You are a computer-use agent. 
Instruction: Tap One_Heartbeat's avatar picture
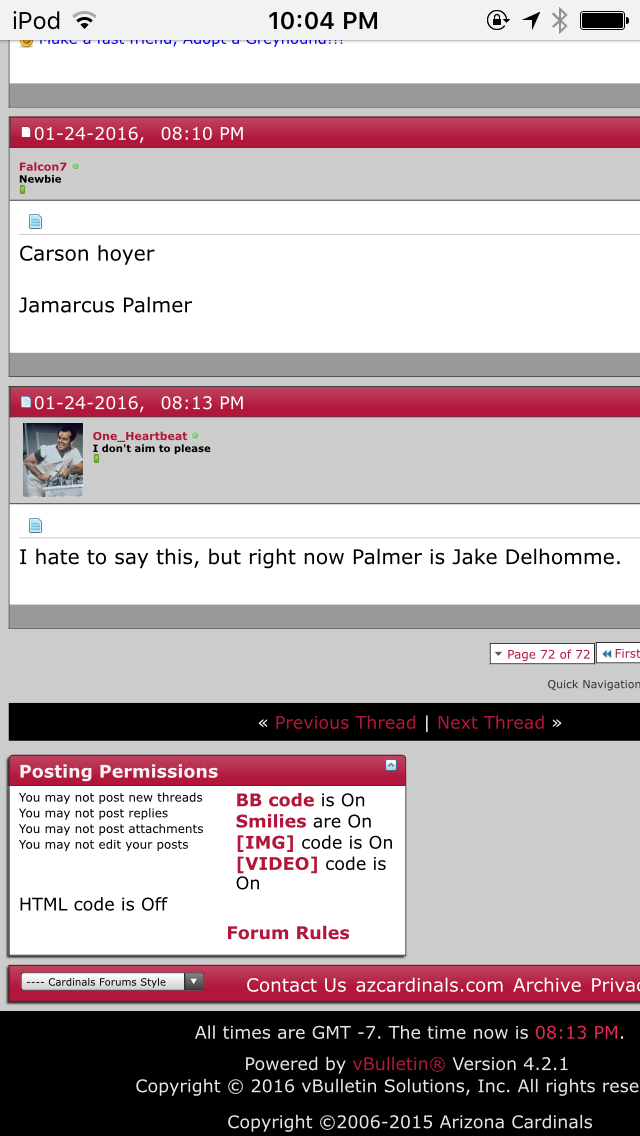[x=53, y=460]
